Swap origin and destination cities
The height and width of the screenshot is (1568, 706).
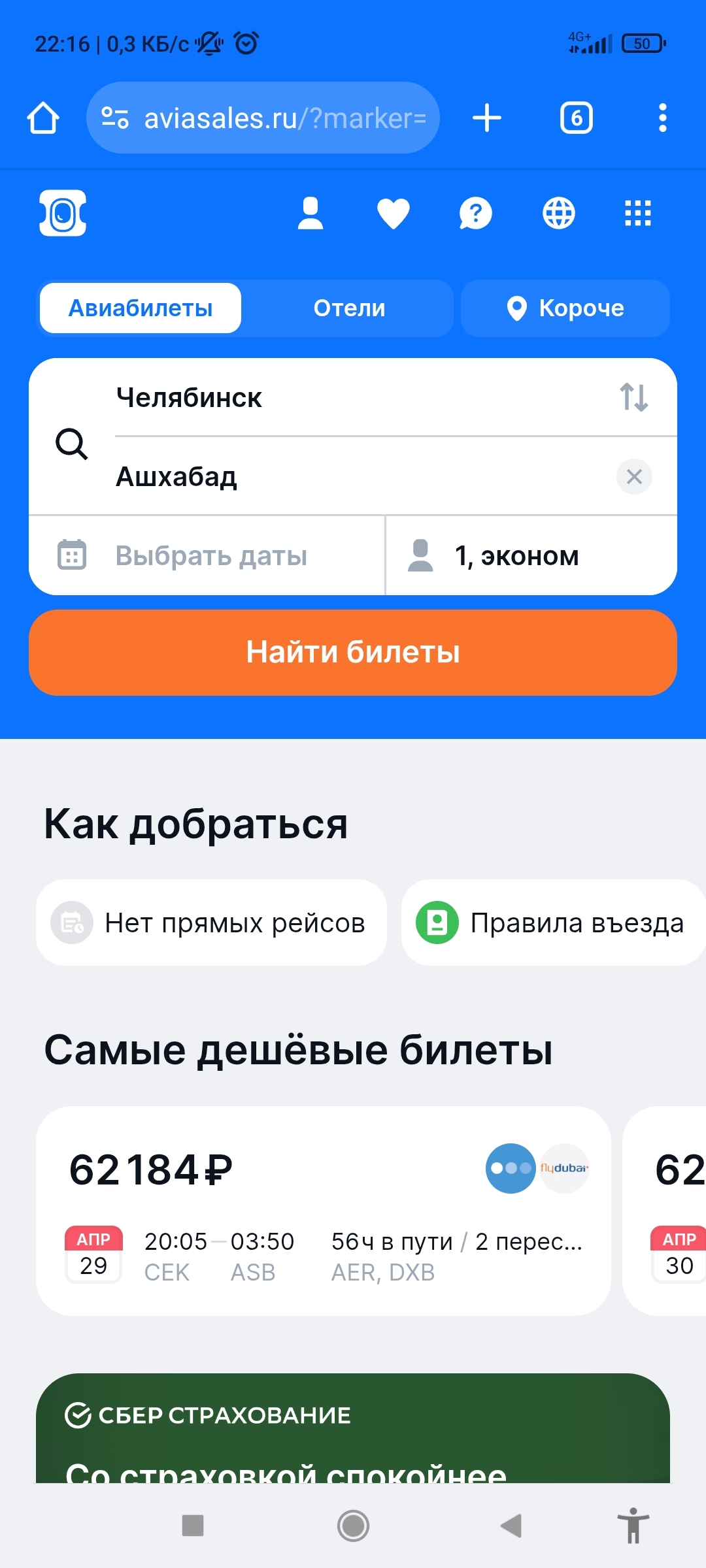pyautogui.click(x=634, y=397)
